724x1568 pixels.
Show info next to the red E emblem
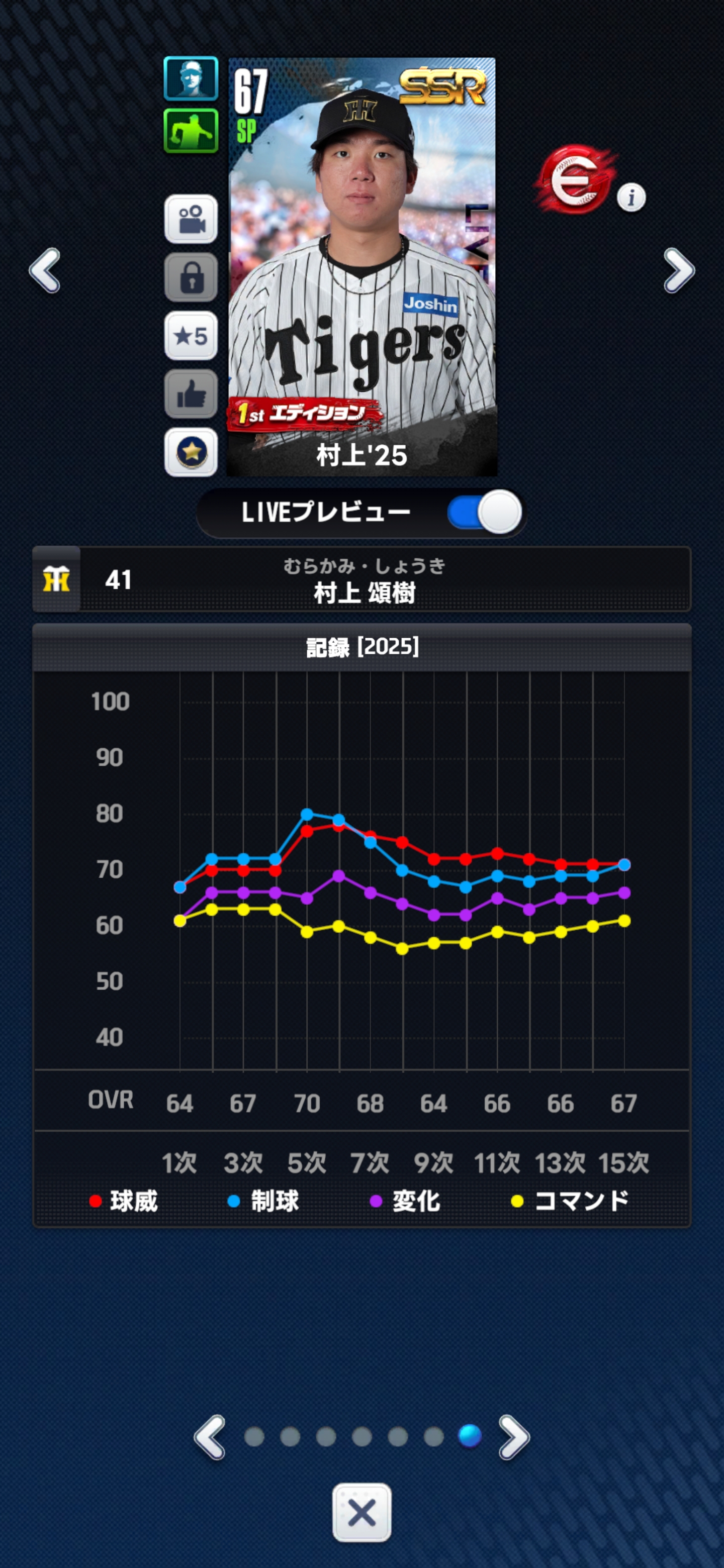pyautogui.click(x=631, y=197)
